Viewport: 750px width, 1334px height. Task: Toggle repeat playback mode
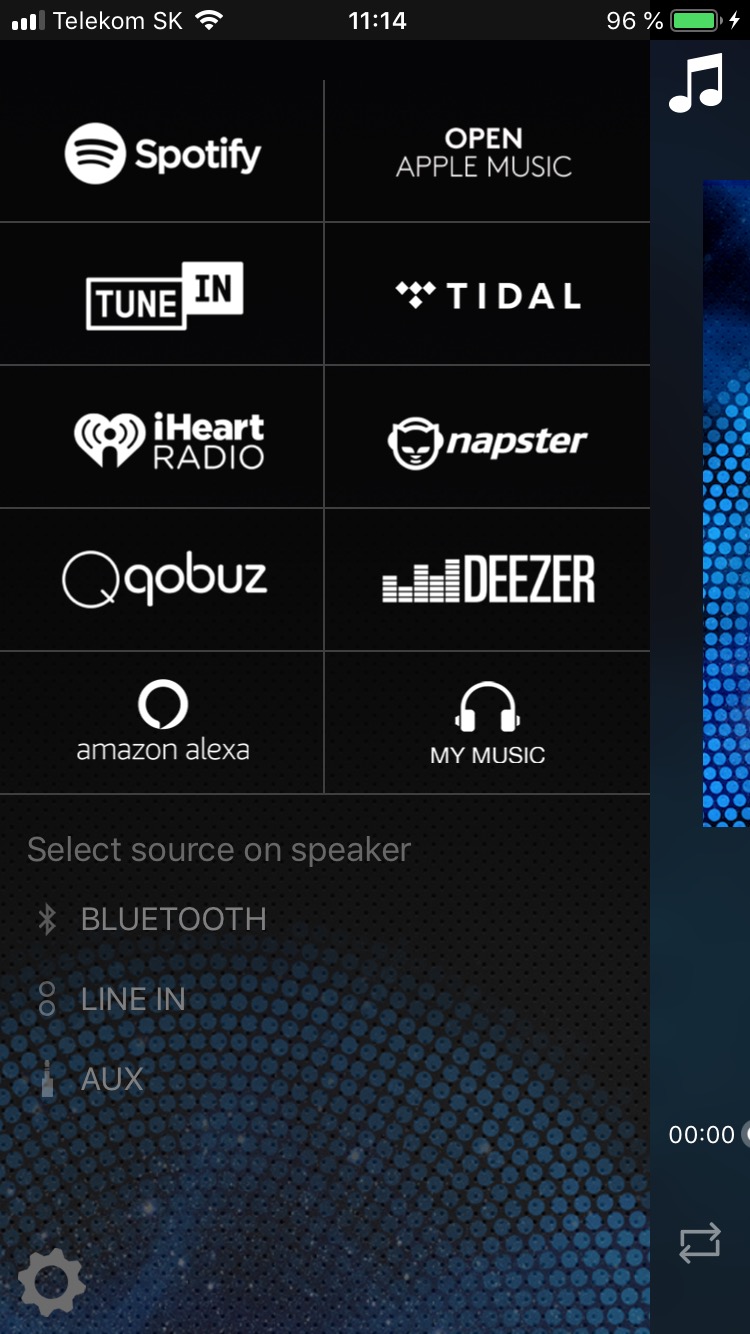(699, 1243)
